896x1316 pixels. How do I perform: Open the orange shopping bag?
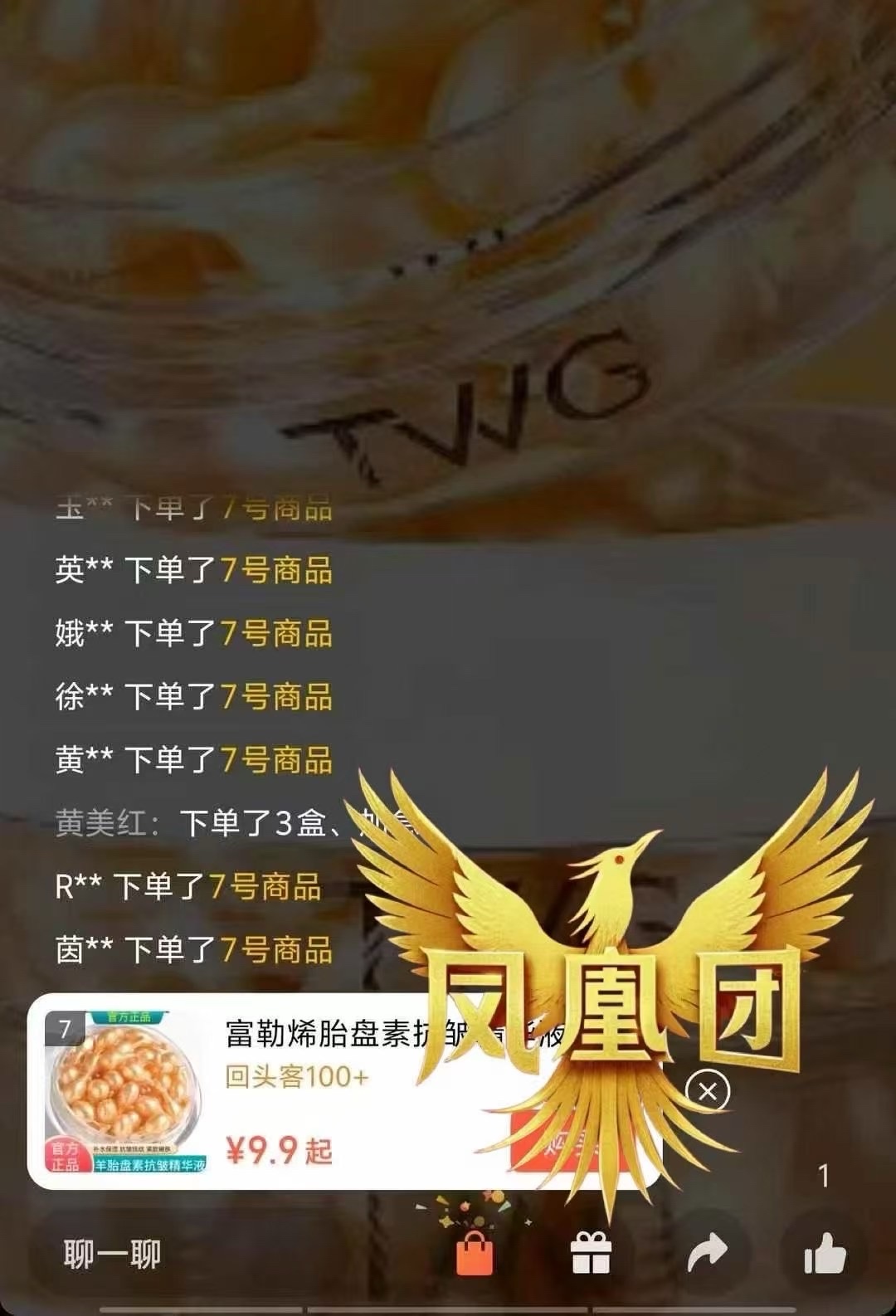[475, 1254]
